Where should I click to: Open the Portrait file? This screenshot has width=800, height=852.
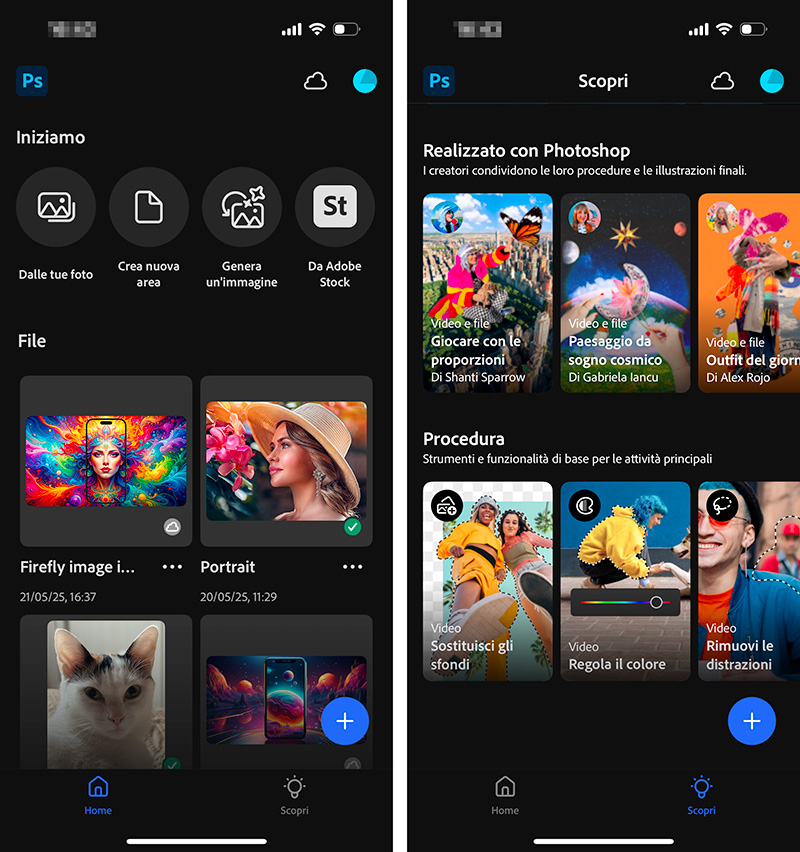286,460
